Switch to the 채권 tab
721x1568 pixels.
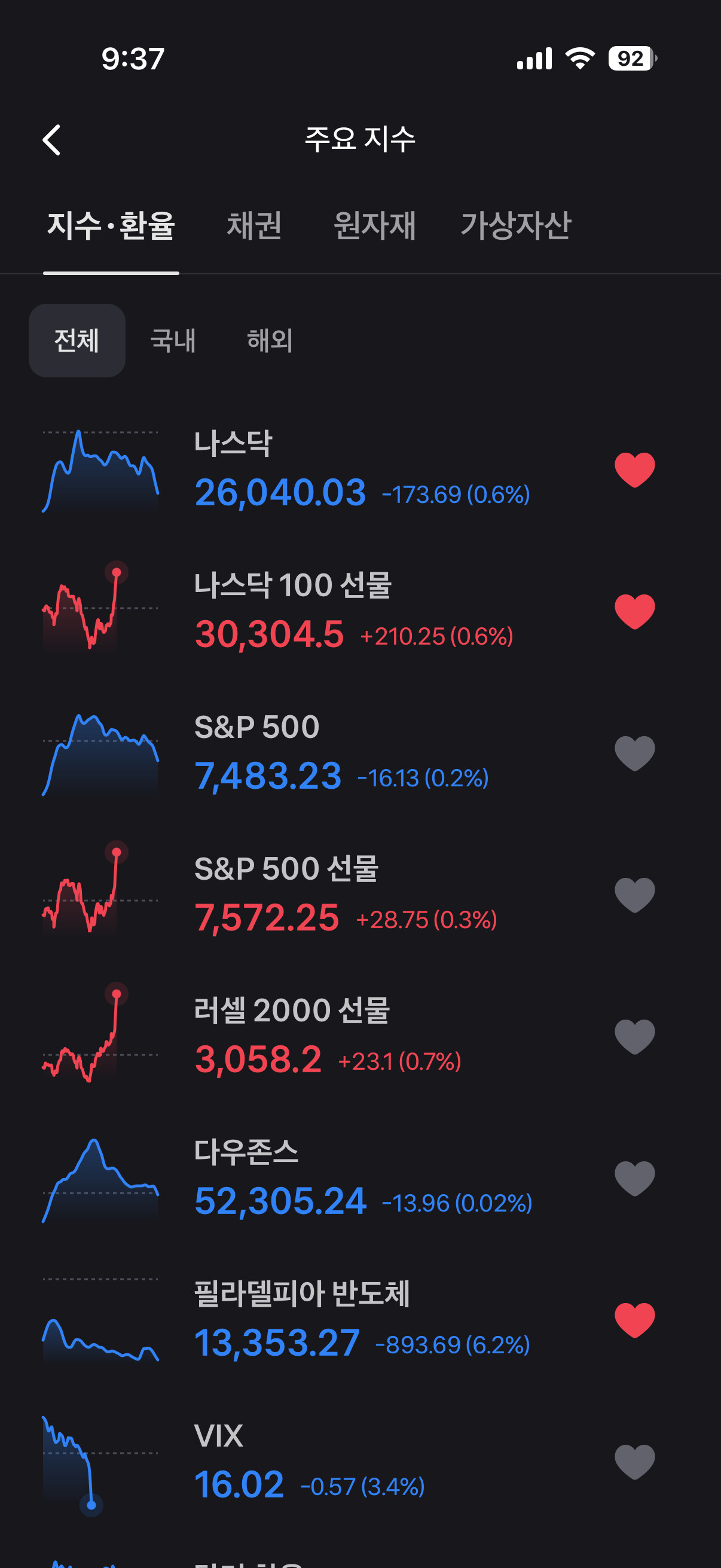(x=254, y=226)
